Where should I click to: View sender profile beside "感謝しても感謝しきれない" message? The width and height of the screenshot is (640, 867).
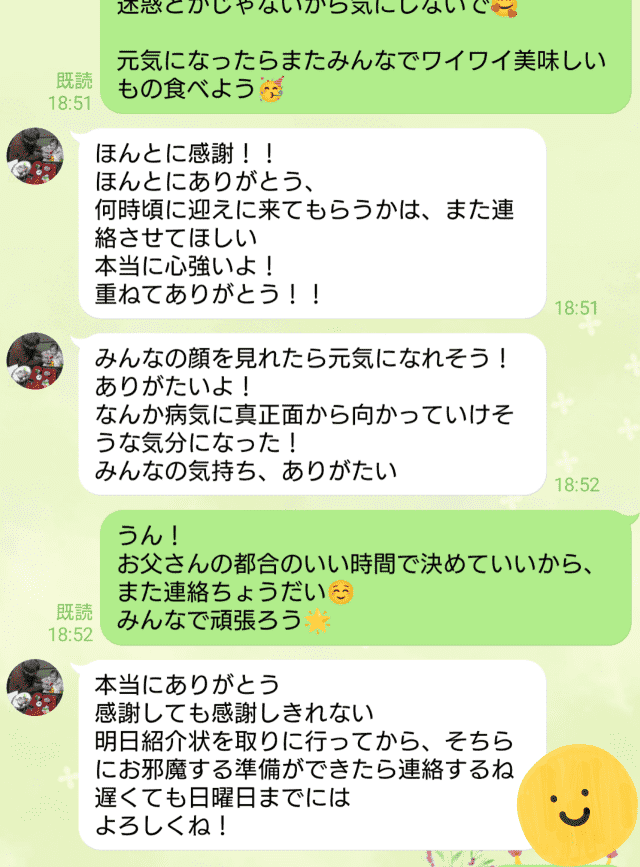[36, 688]
